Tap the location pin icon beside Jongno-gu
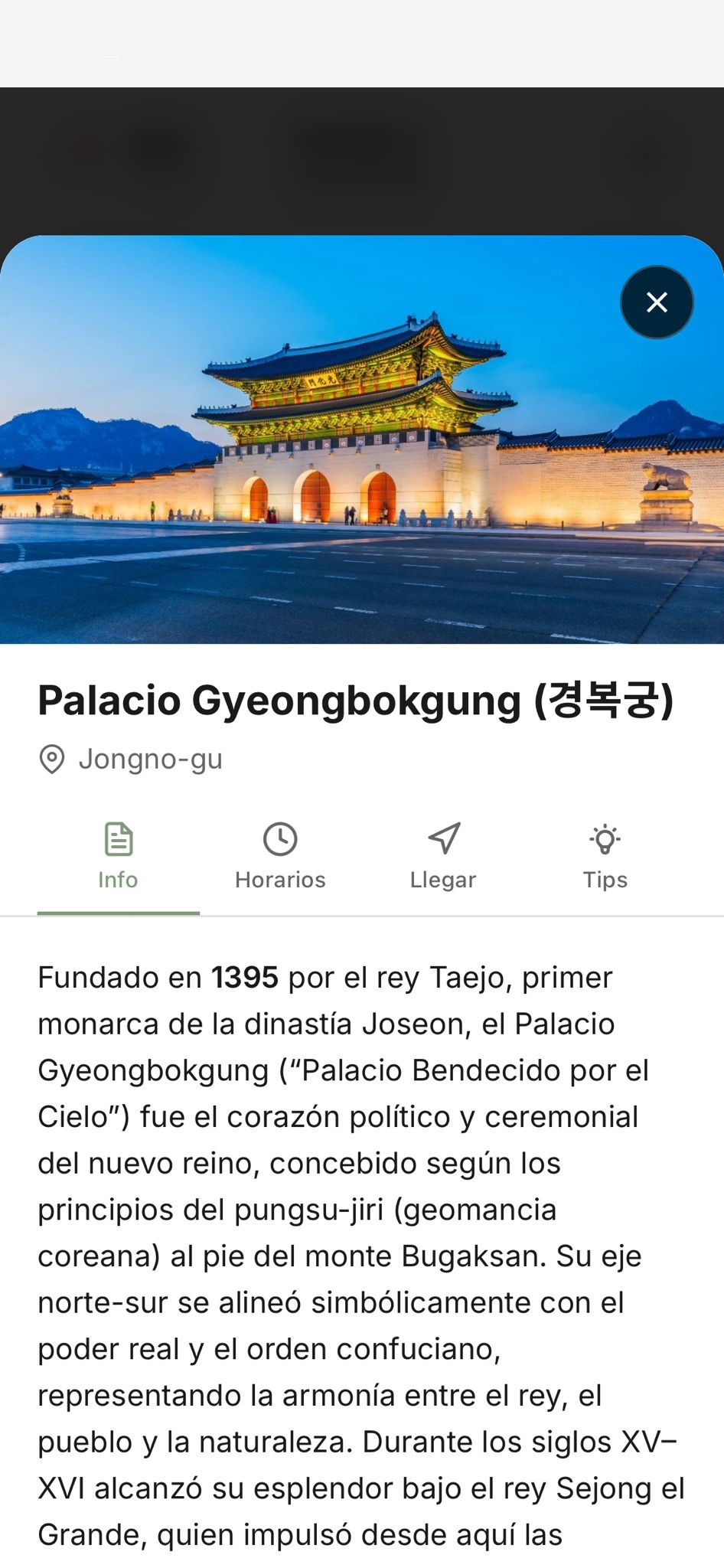Viewport: 724px width, 1568px height. [51, 759]
